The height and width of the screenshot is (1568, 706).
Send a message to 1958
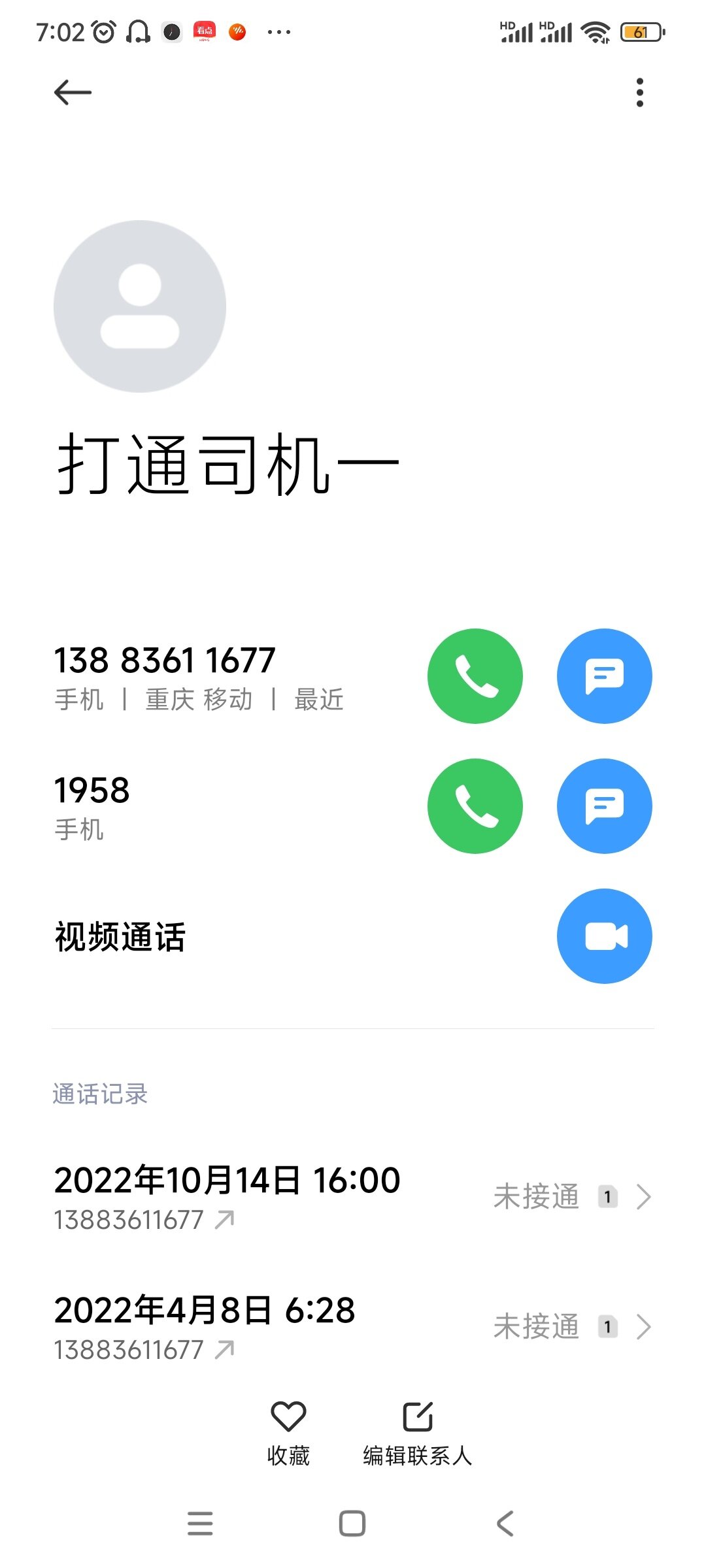click(604, 806)
